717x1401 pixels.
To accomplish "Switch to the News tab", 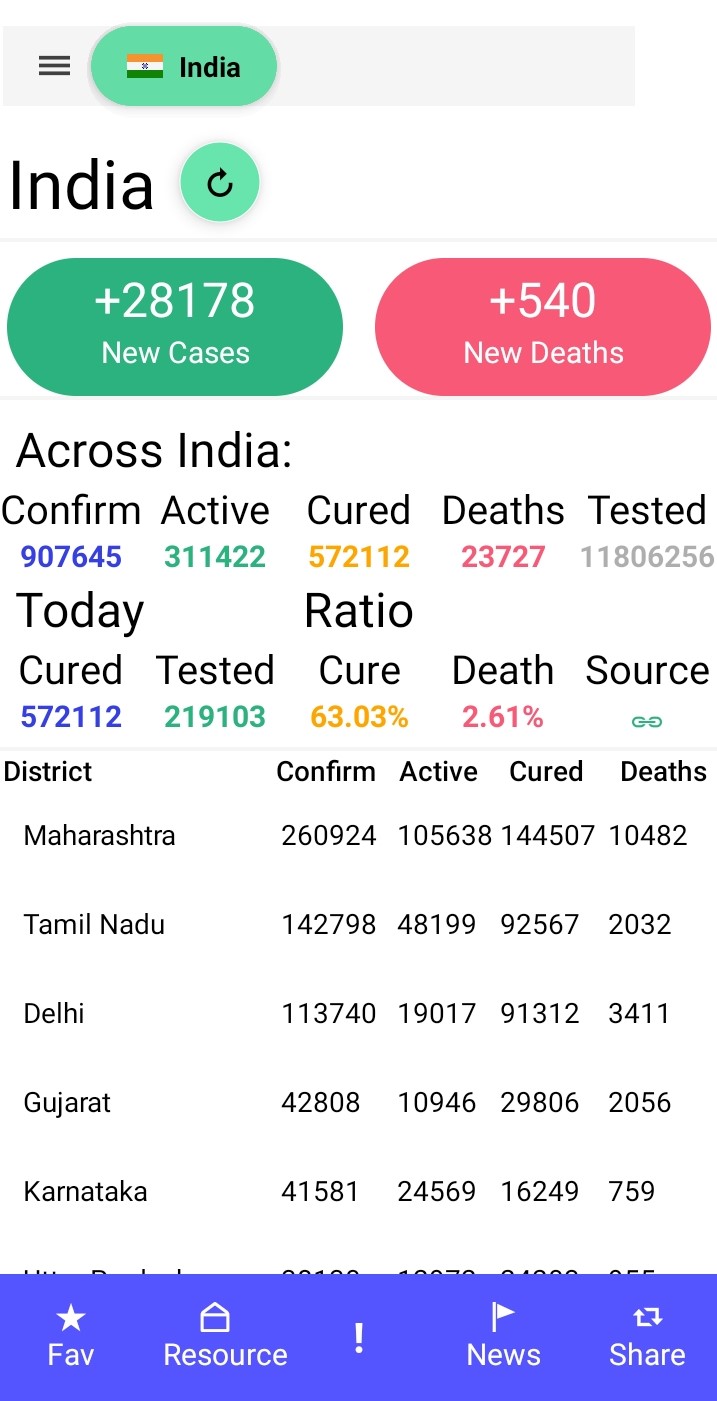I will [503, 1336].
